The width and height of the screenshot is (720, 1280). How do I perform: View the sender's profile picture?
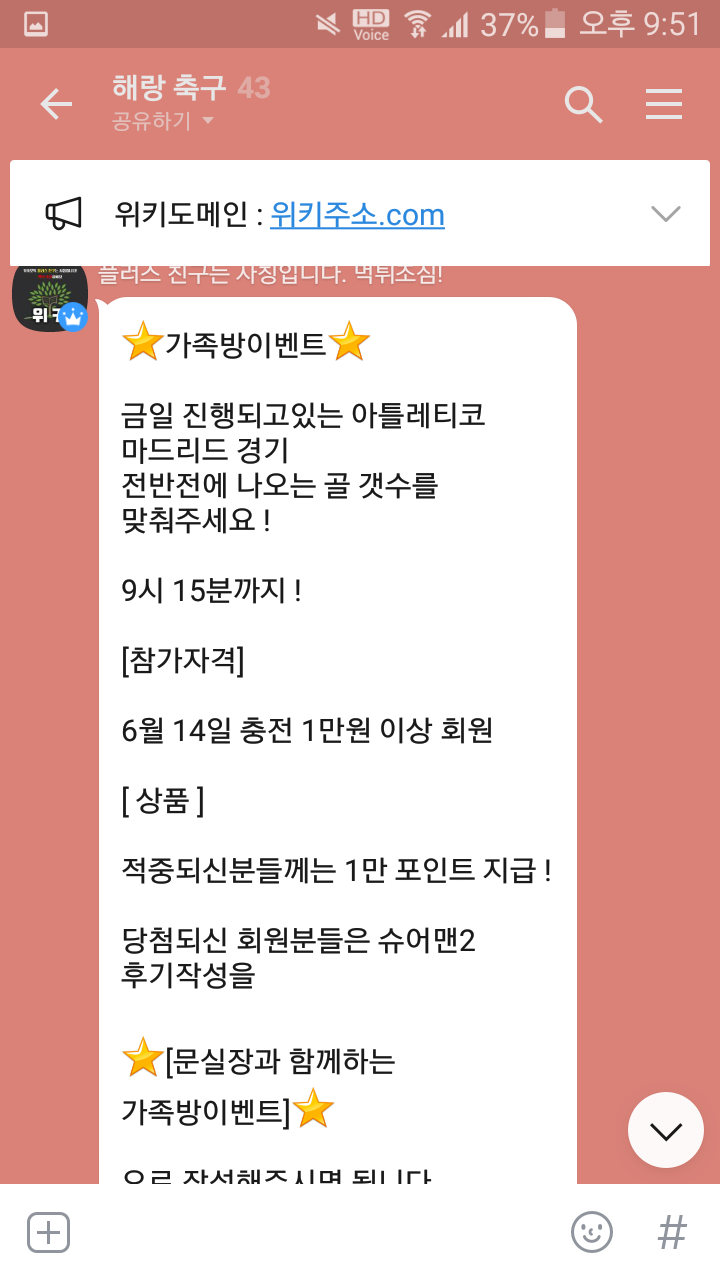(50, 297)
